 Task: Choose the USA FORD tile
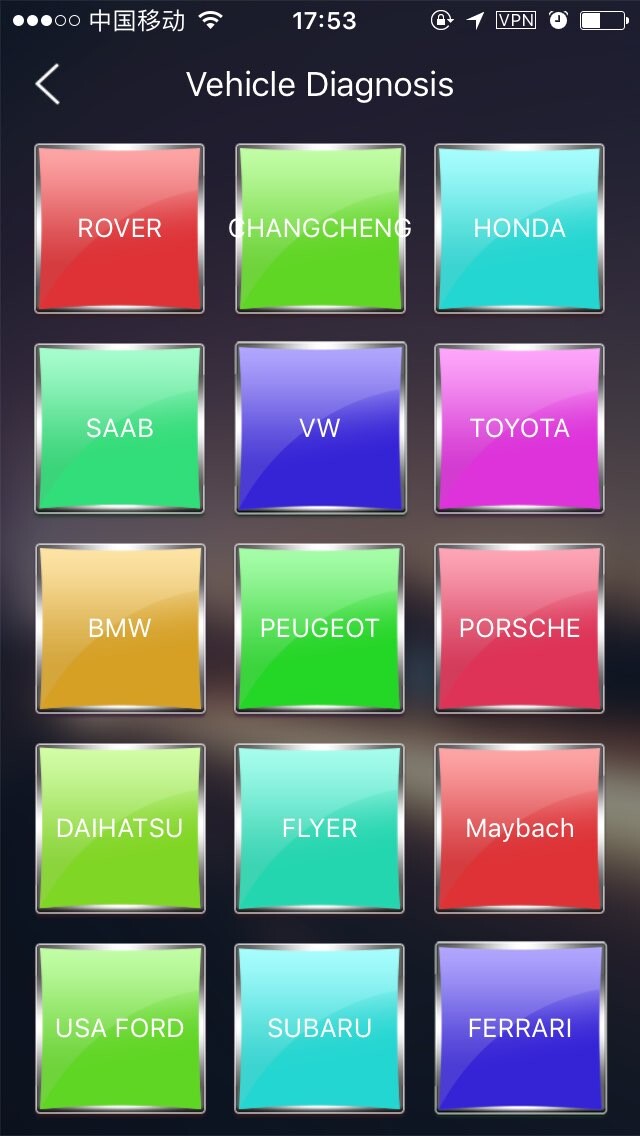(x=120, y=1028)
